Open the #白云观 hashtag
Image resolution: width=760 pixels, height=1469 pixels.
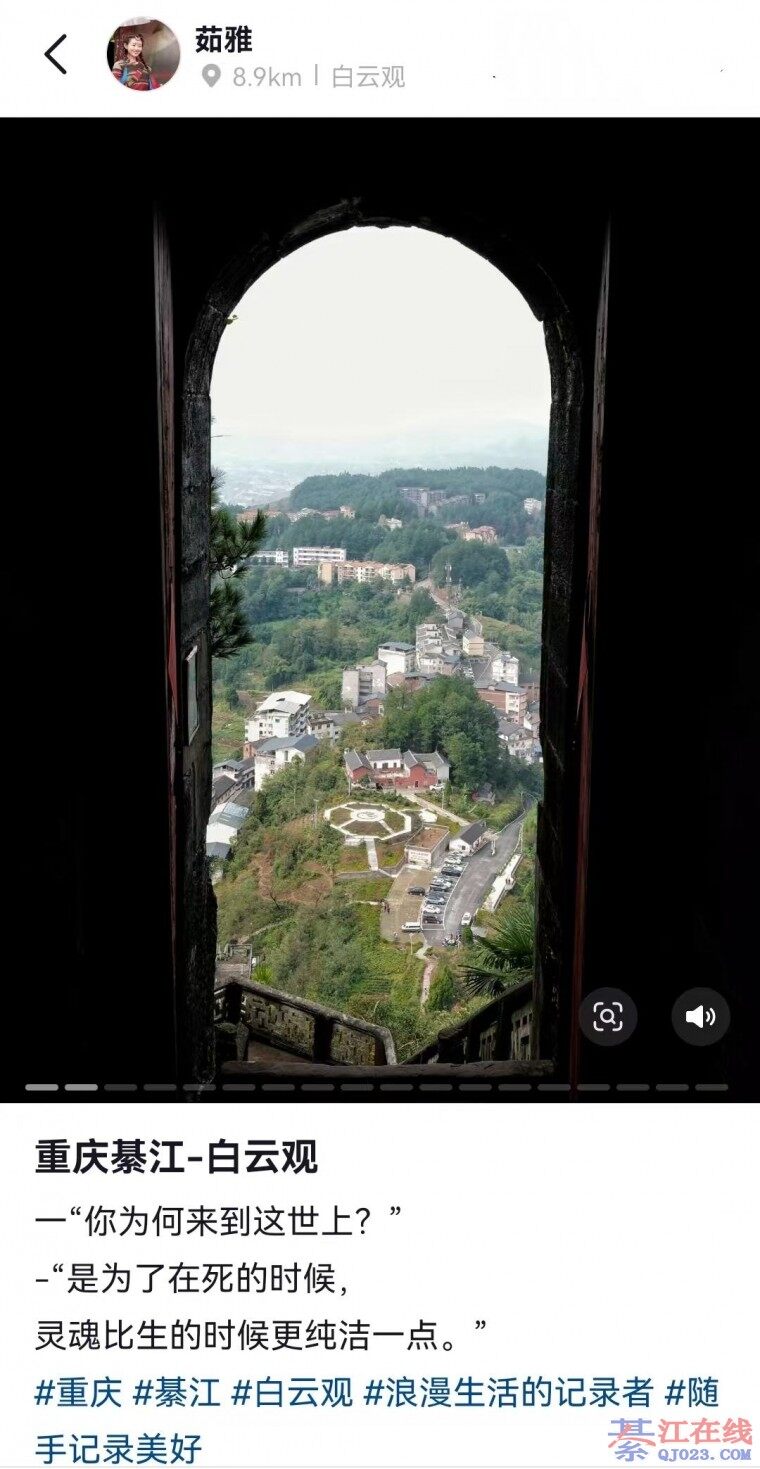292,1392
